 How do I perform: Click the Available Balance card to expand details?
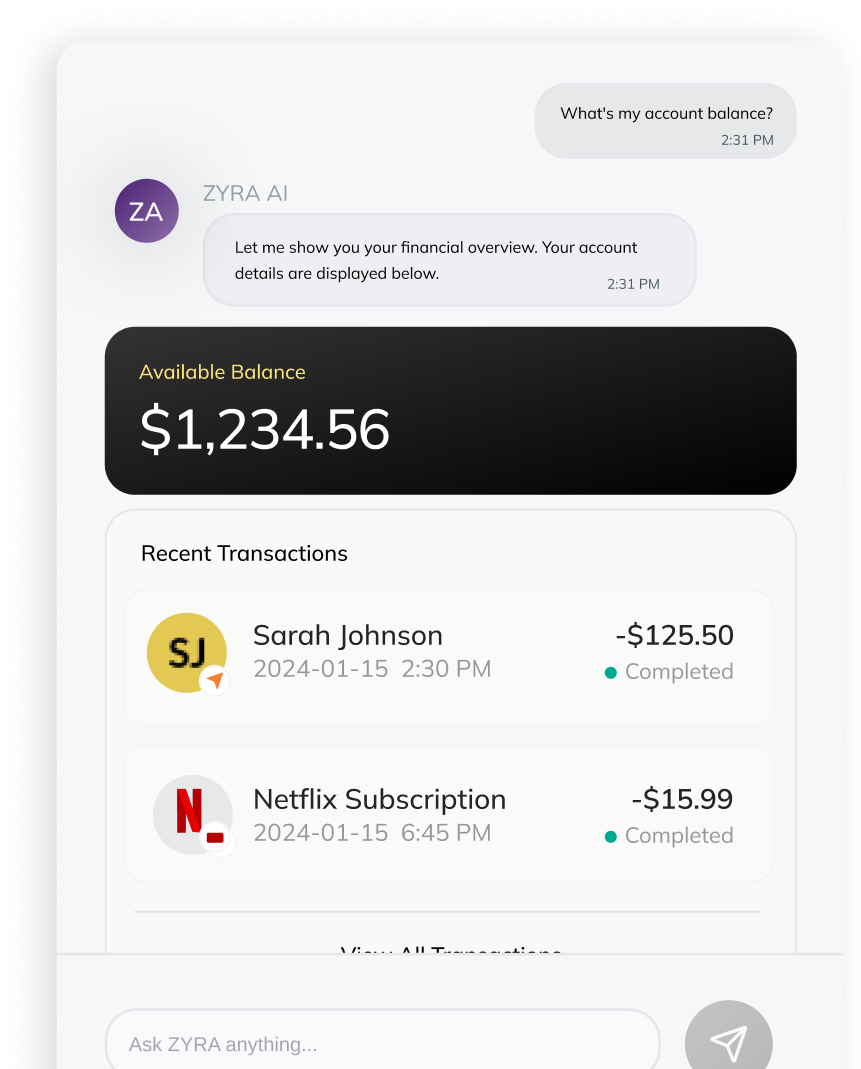point(448,410)
